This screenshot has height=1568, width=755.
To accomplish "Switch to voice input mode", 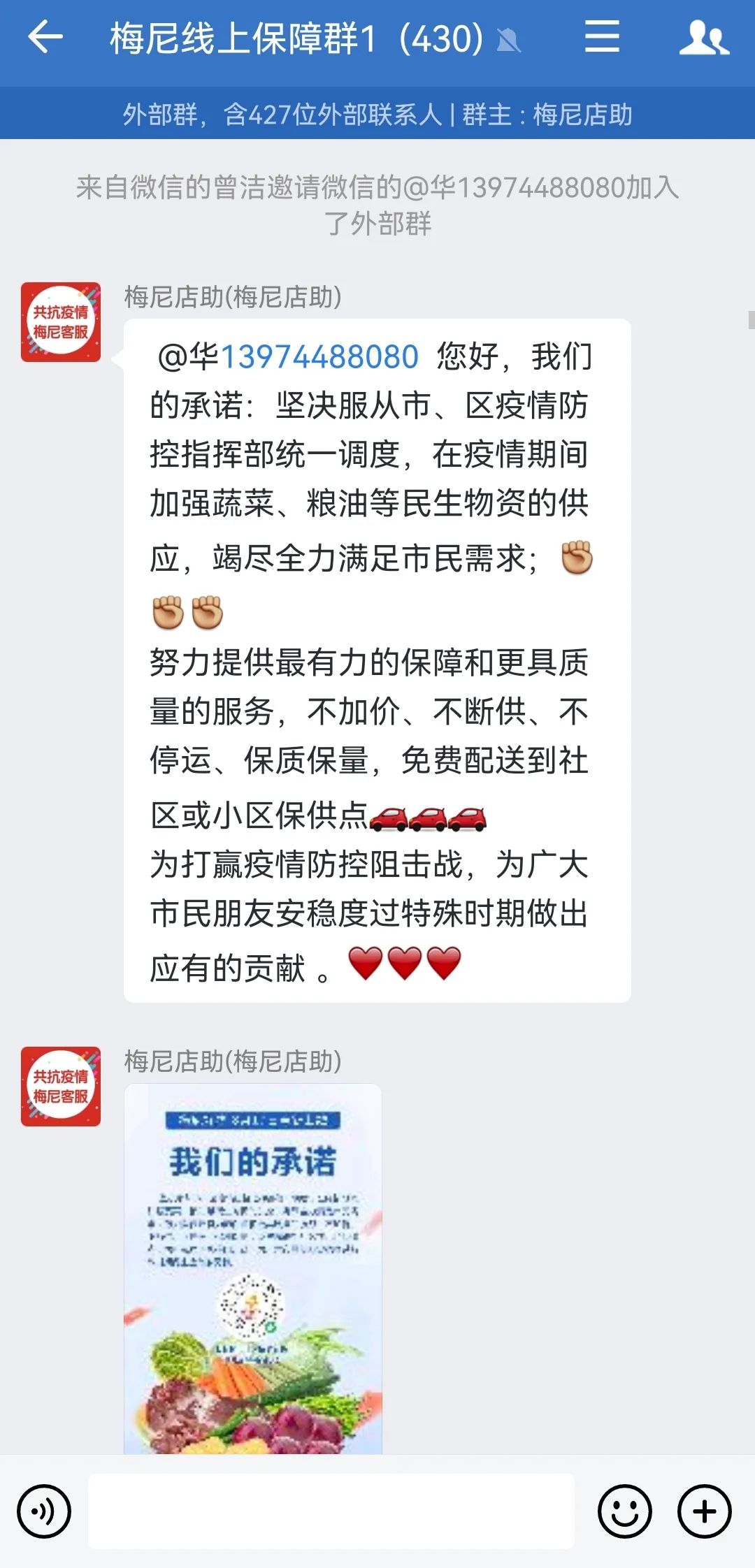I will pyautogui.click(x=44, y=1511).
